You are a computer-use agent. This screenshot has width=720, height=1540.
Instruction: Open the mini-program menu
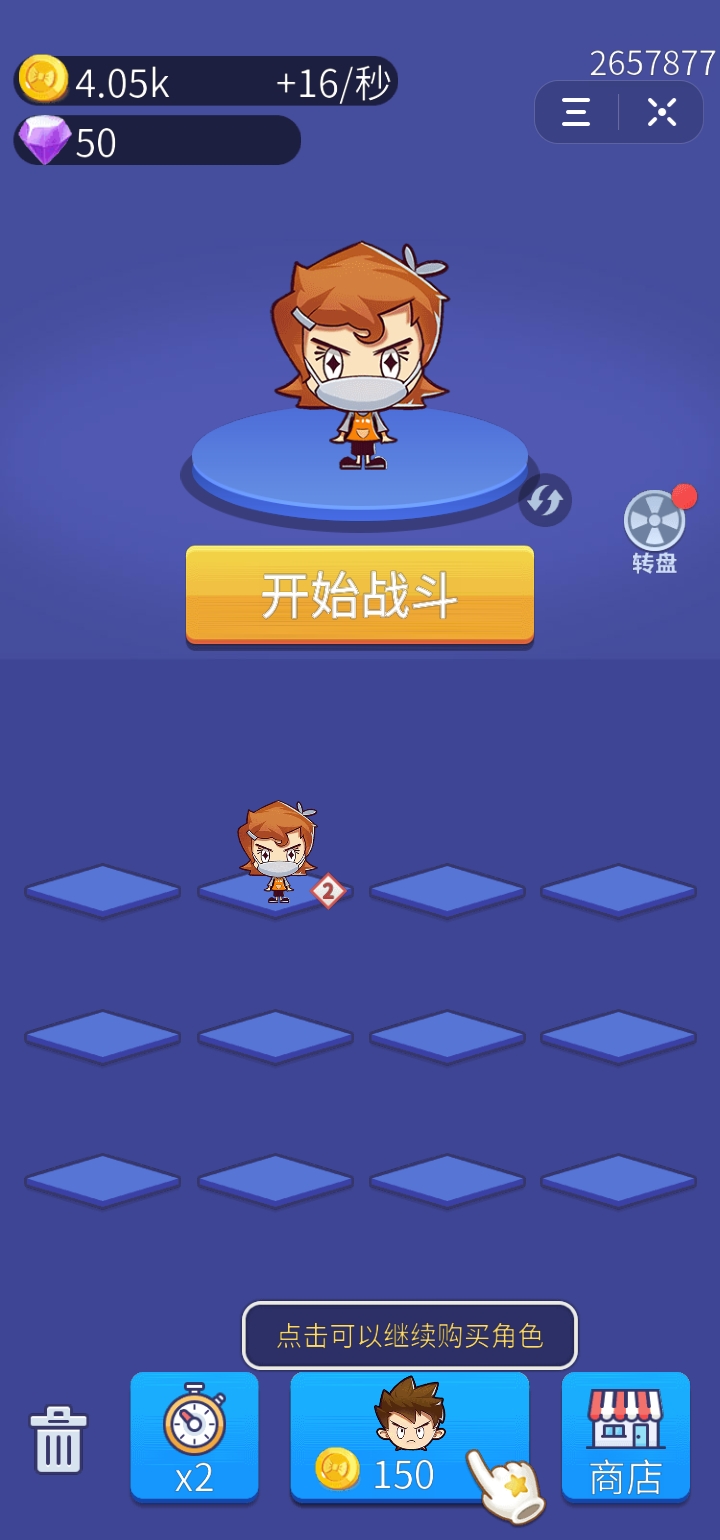coord(576,112)
